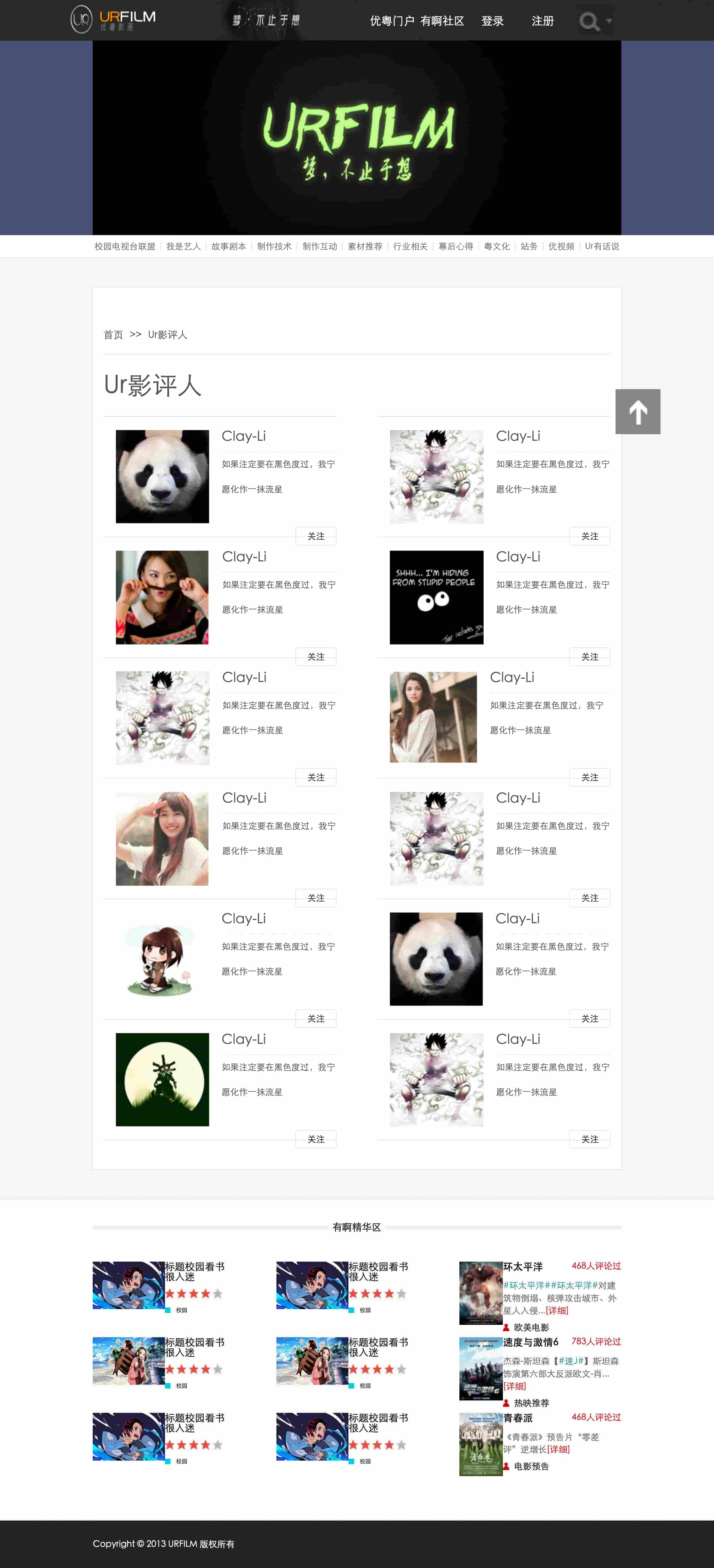Open the 优视频 category

point(561,246)
